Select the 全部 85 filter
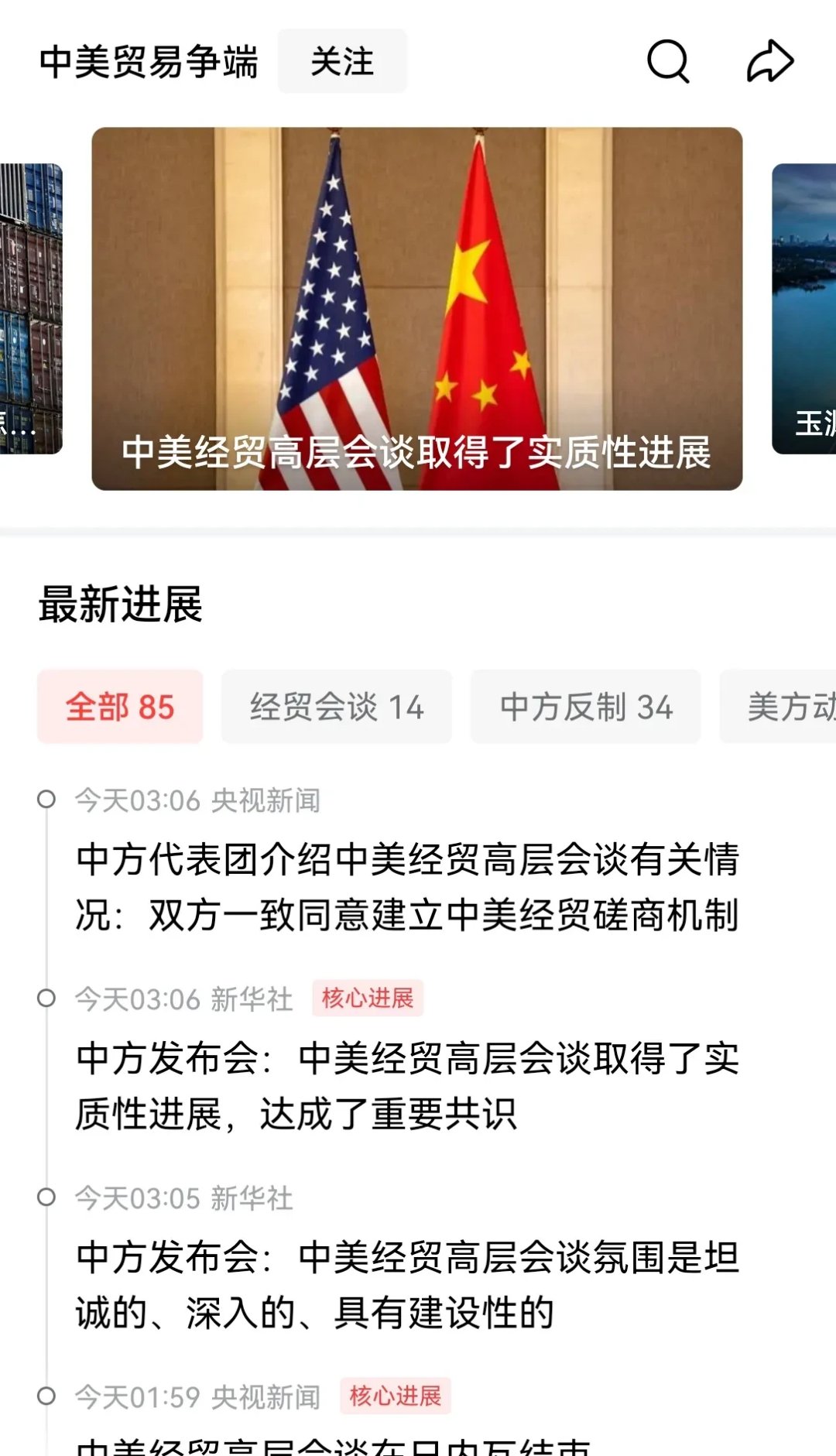Screen dimensions: 836x1456 coord(119,707)
